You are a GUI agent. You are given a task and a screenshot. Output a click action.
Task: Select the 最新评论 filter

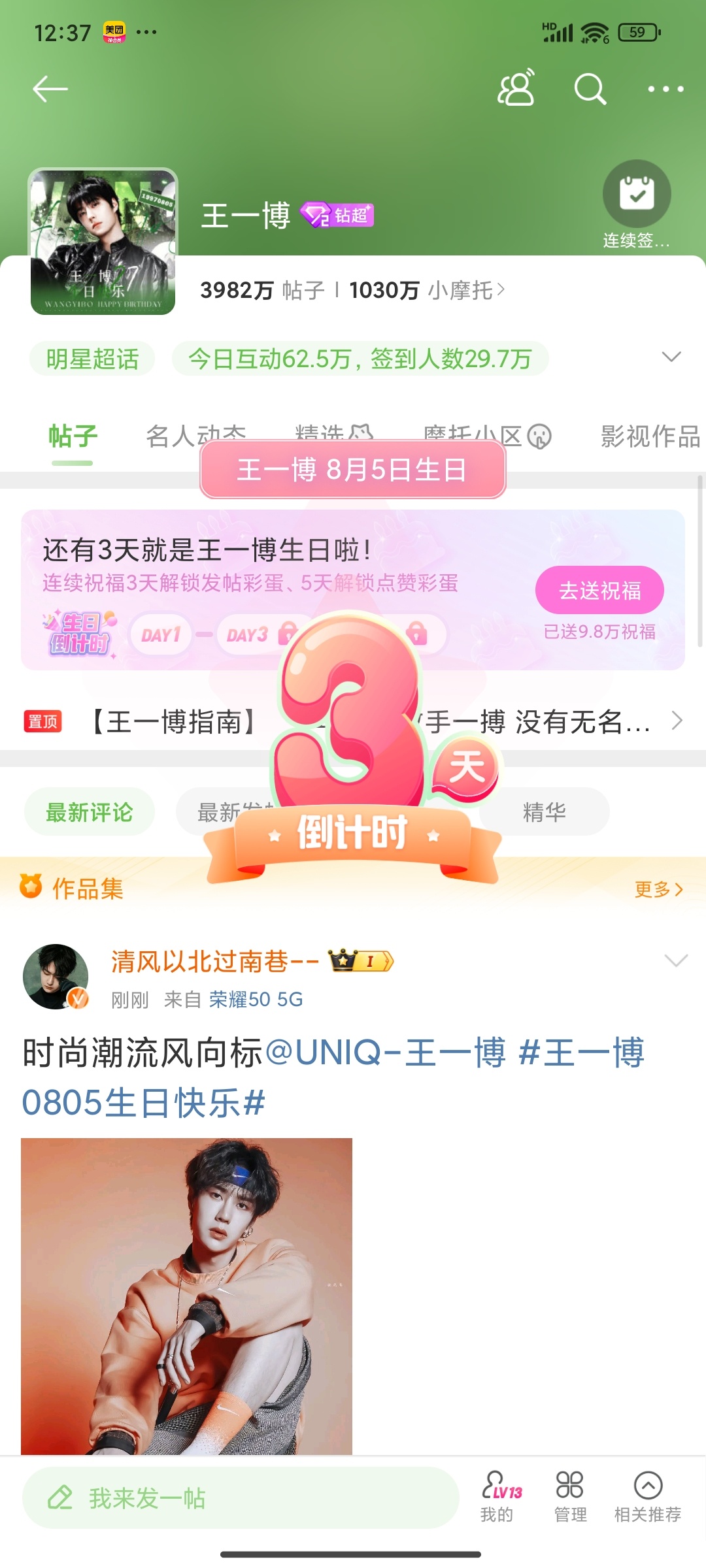coord(90,812)
